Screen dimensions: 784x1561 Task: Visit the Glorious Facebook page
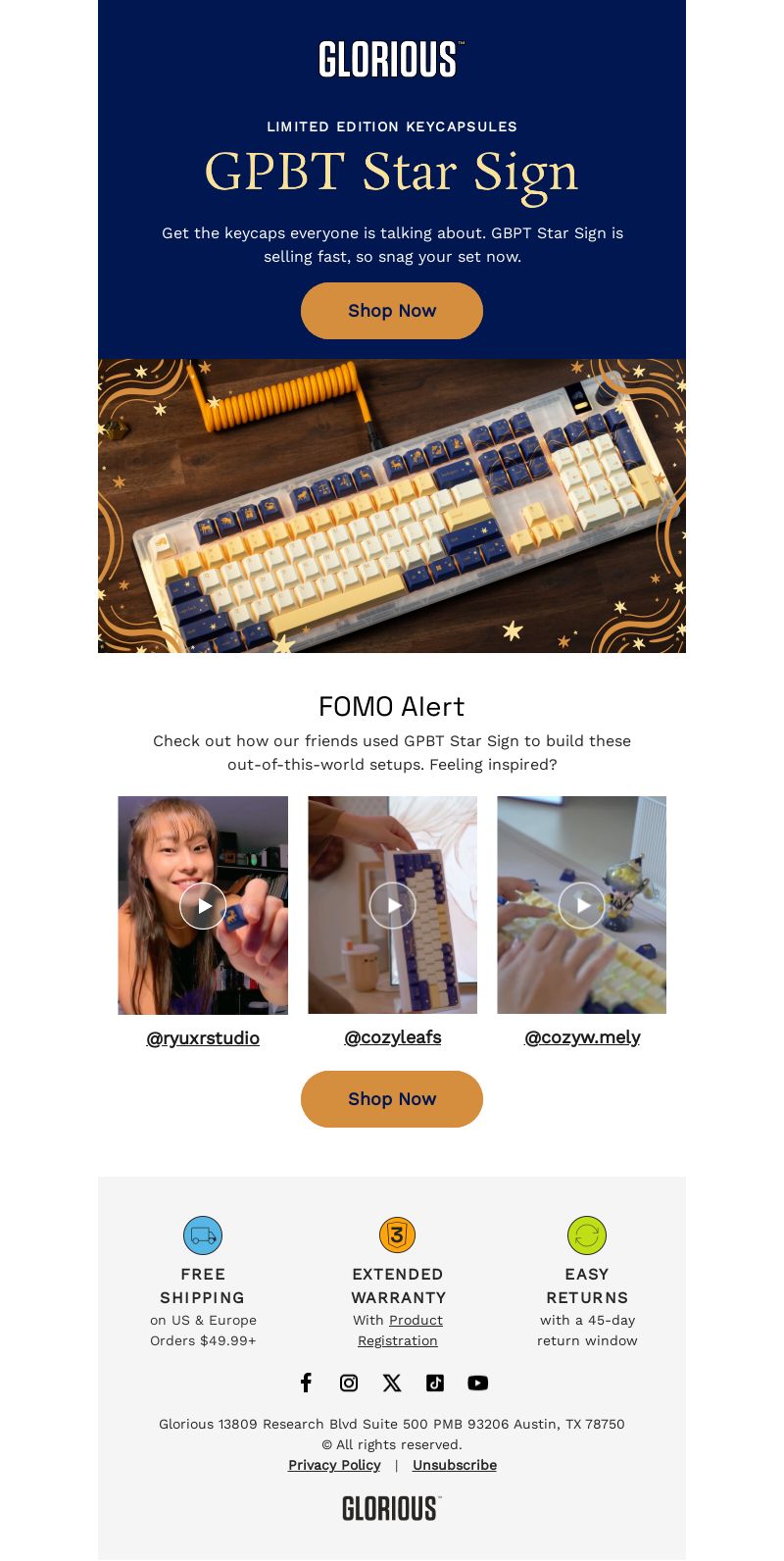306,1383
